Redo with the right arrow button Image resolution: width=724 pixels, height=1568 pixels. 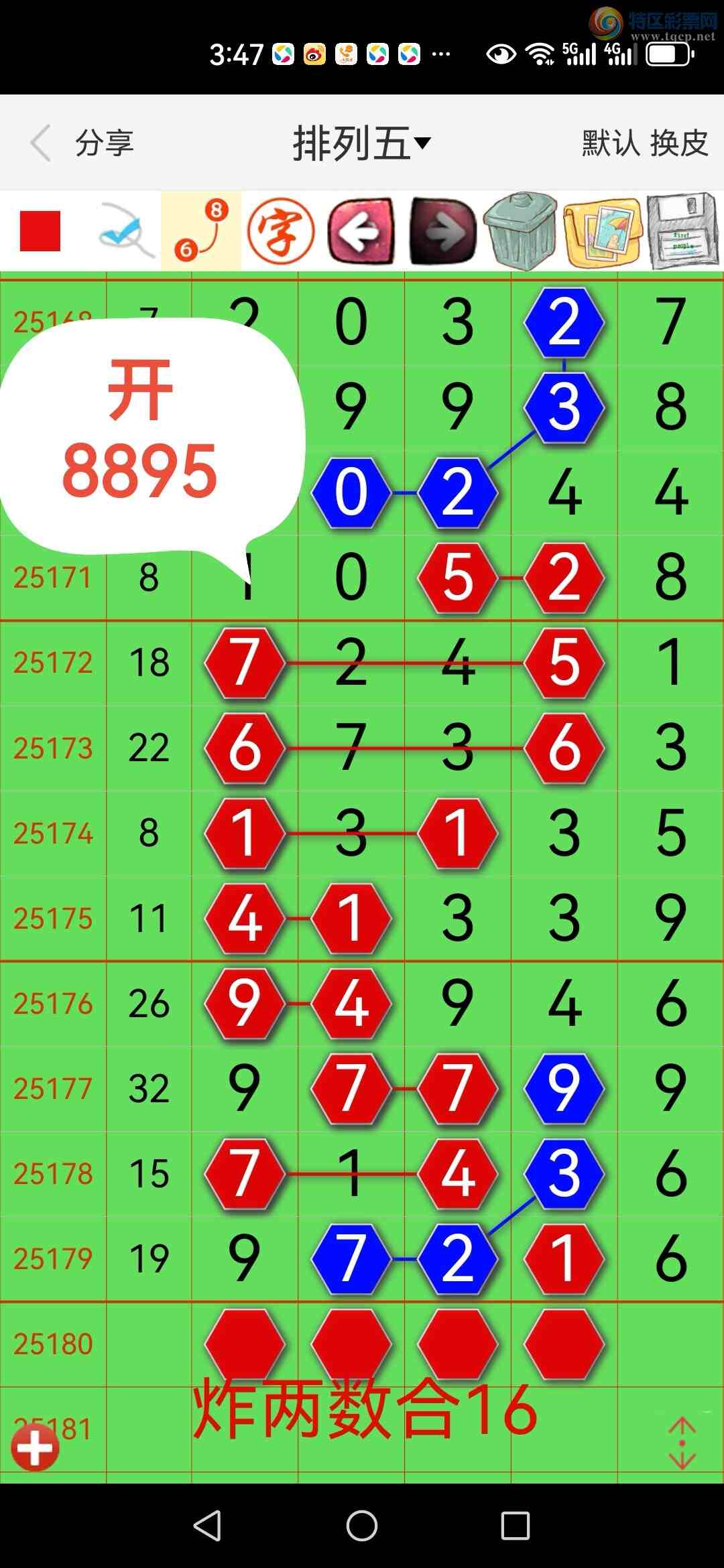442,231
